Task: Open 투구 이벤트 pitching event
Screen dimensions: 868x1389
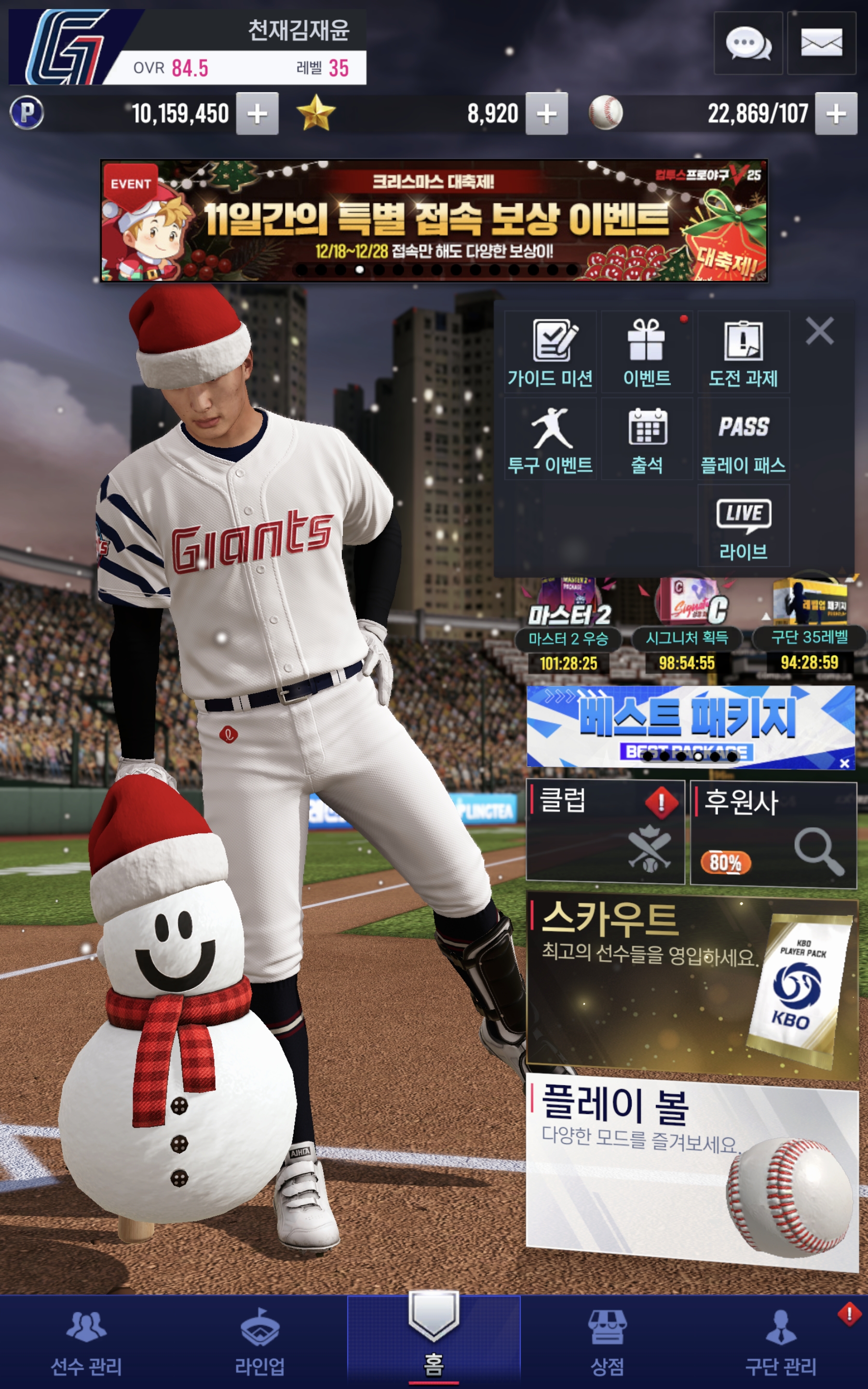Action: tap(550, 439)
